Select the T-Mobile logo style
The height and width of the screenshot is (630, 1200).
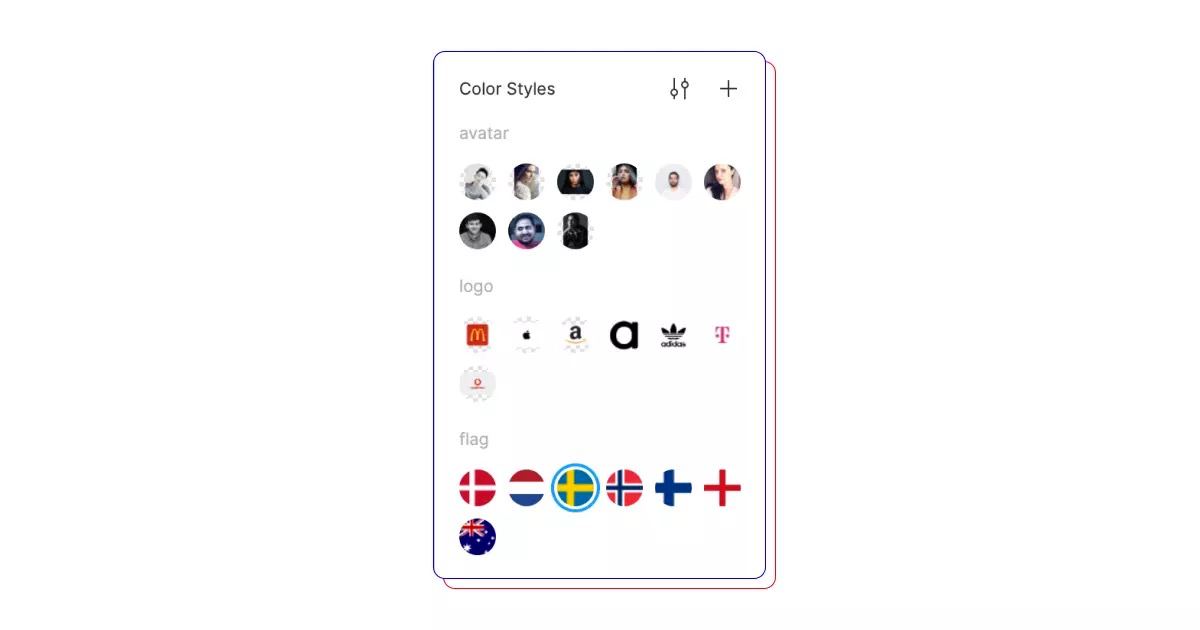click(x=722, y=335)
